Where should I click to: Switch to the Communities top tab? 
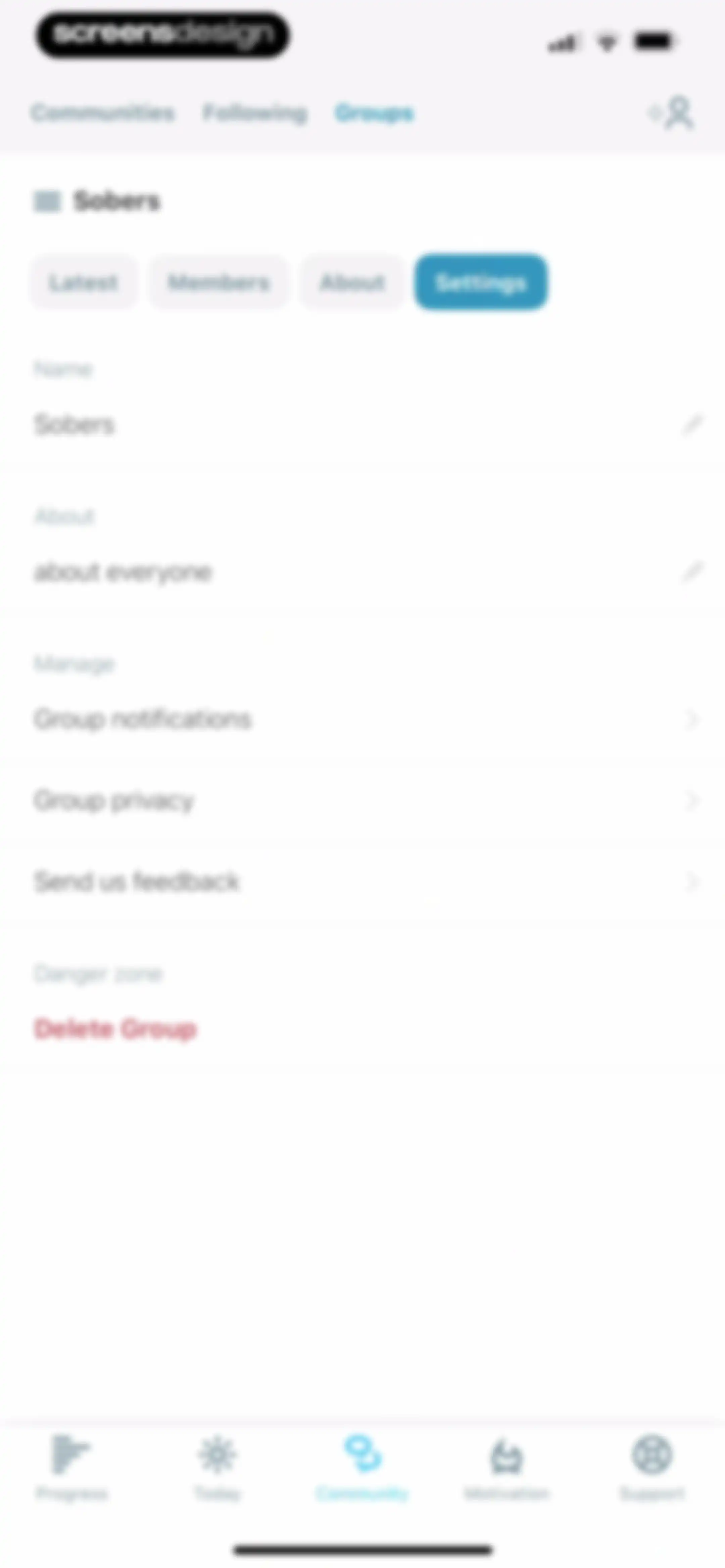(x=103, y=112)
